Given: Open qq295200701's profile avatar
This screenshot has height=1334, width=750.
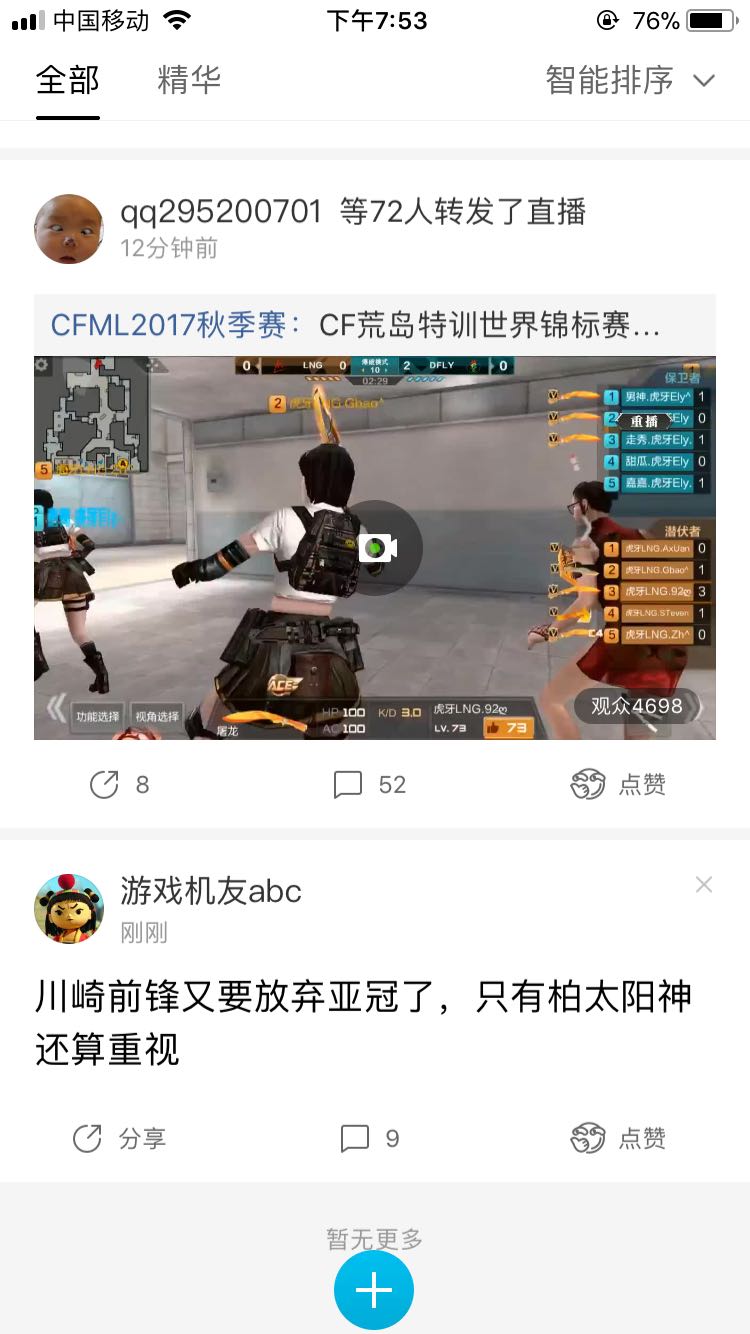Looking at the screenshot, I should [69, 229].
